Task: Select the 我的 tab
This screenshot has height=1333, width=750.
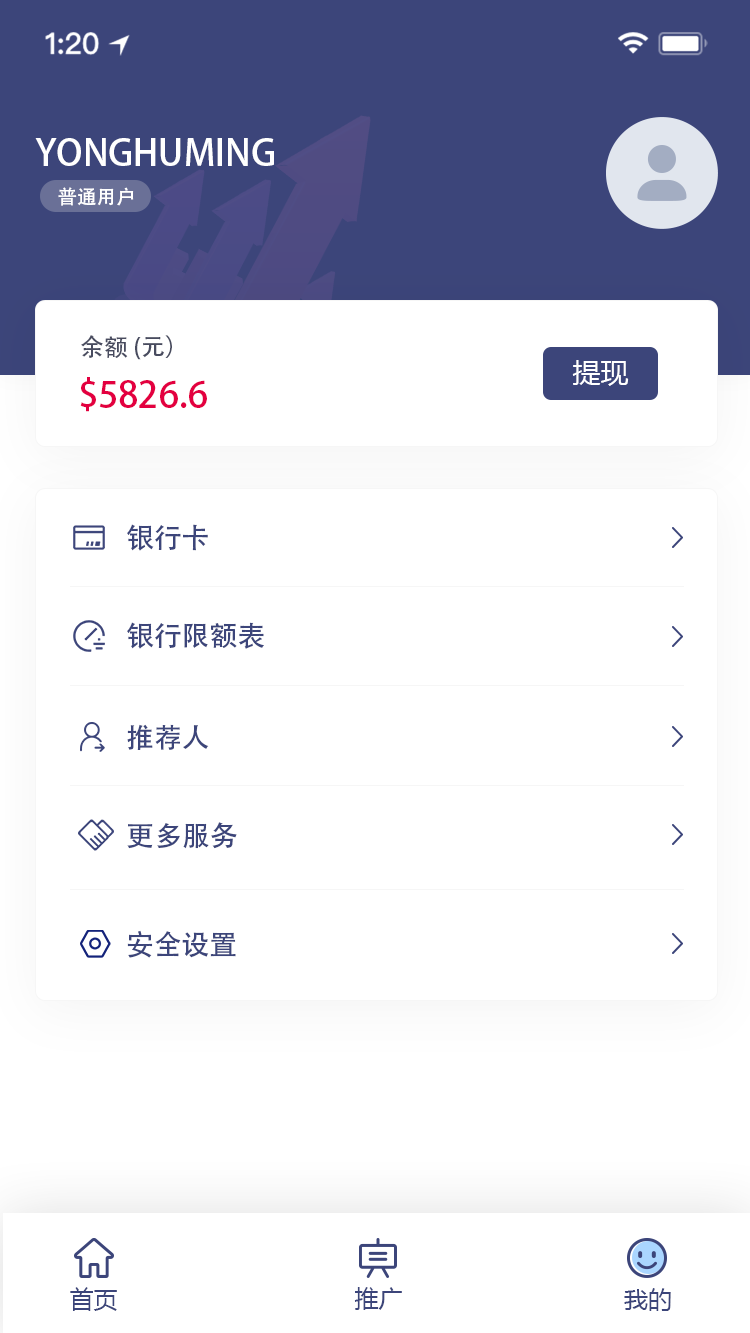Action: coord(647,1274)
